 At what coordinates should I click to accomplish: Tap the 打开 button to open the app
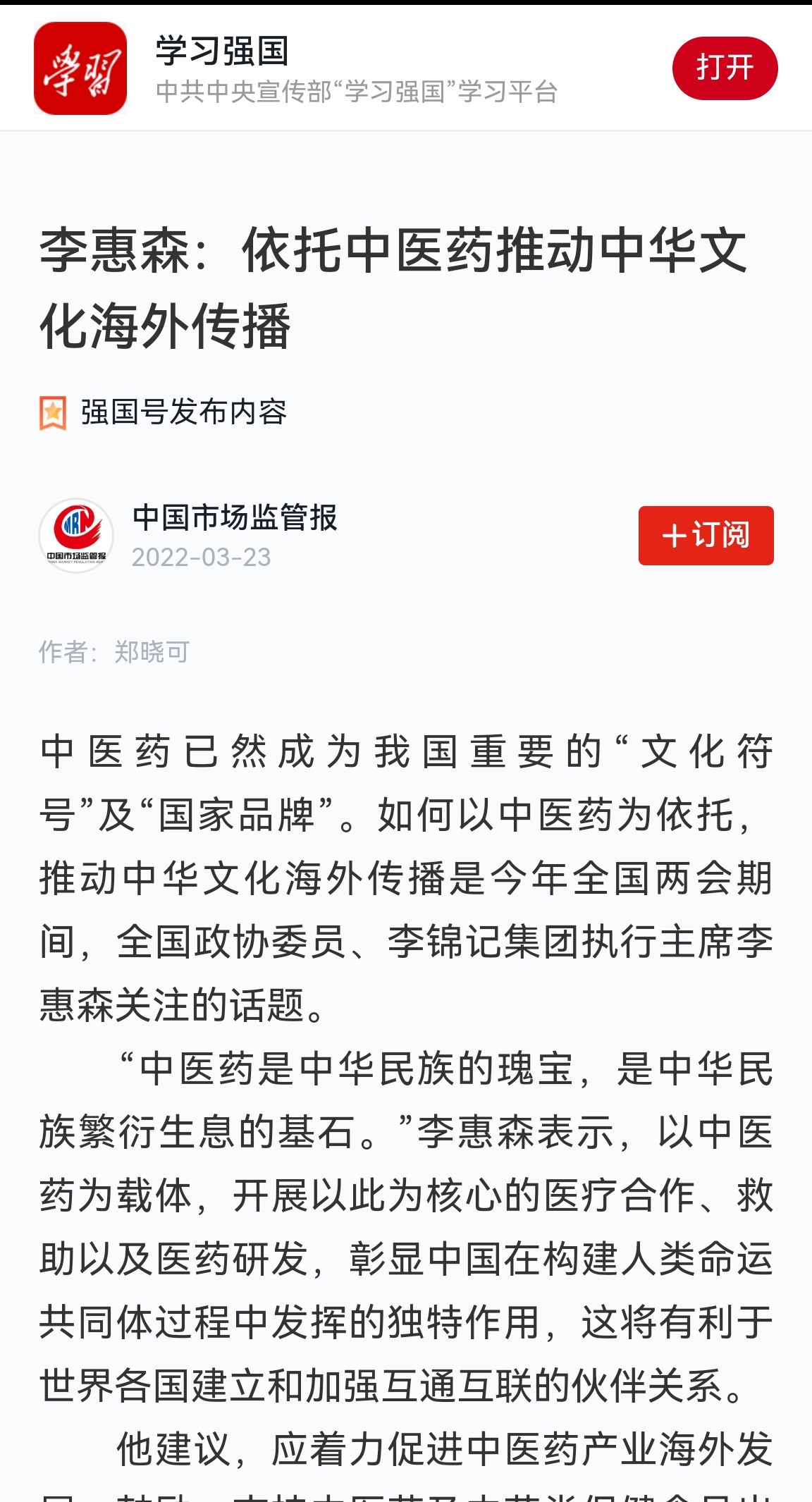(x=725, y=68)
